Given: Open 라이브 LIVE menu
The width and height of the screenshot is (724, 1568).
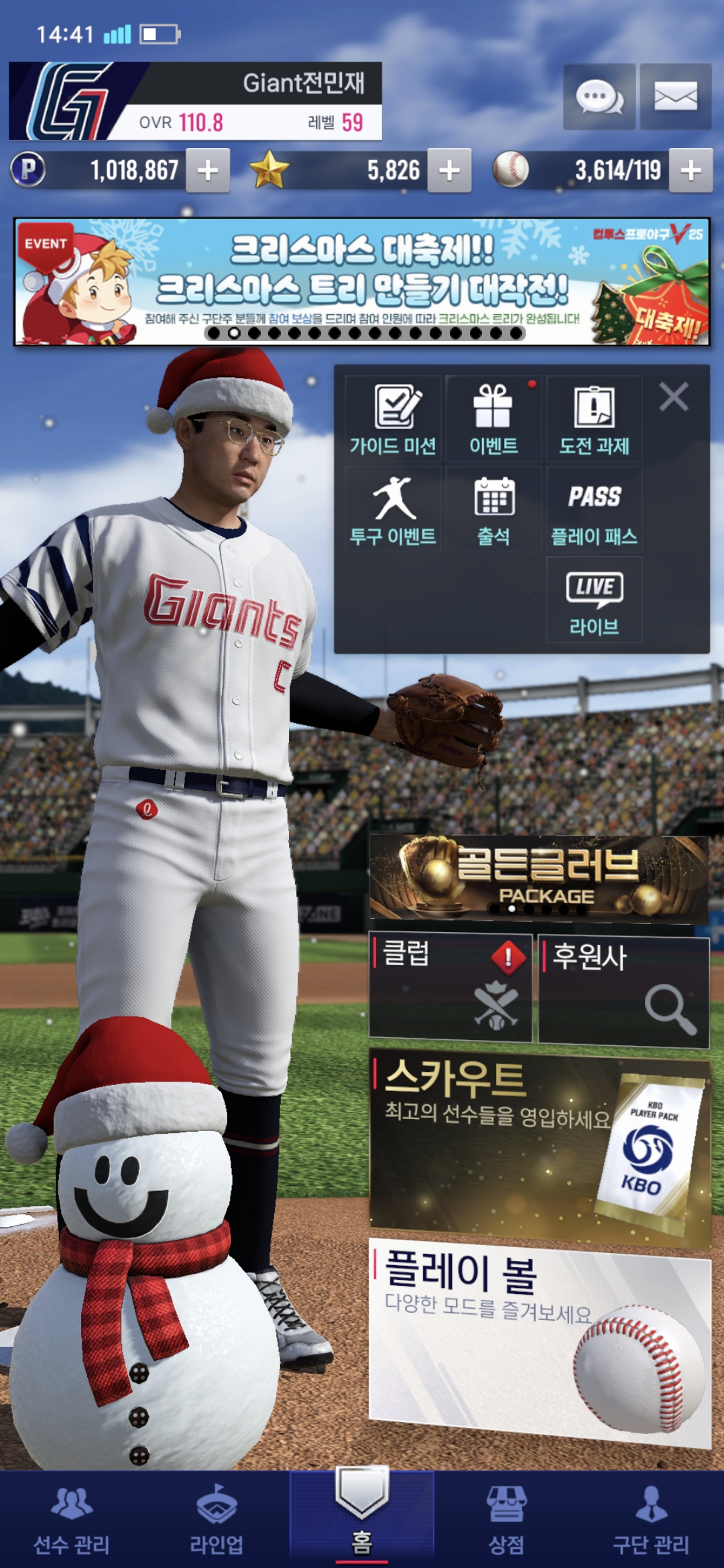Looking at the screenshot, I should coord(594,600).
